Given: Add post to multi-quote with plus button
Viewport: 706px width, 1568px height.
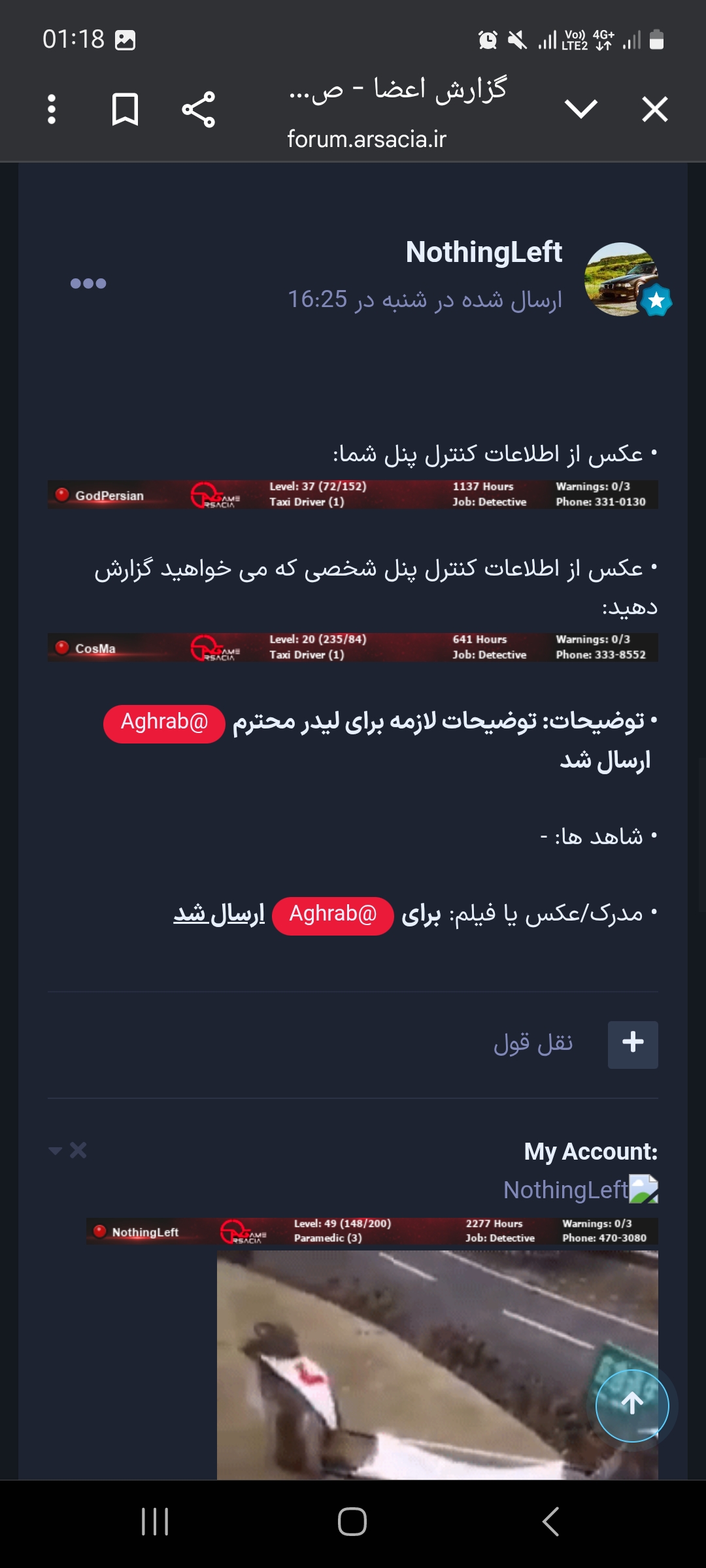Looking at the screenshot, I should click(632, 1044).
